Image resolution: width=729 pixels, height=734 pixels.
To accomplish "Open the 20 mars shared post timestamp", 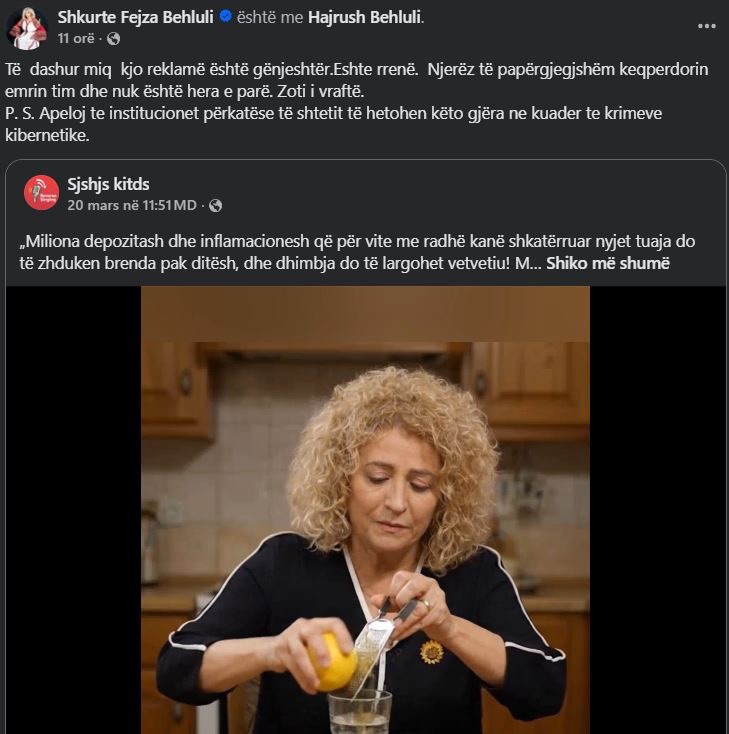I will pos(132,205).
